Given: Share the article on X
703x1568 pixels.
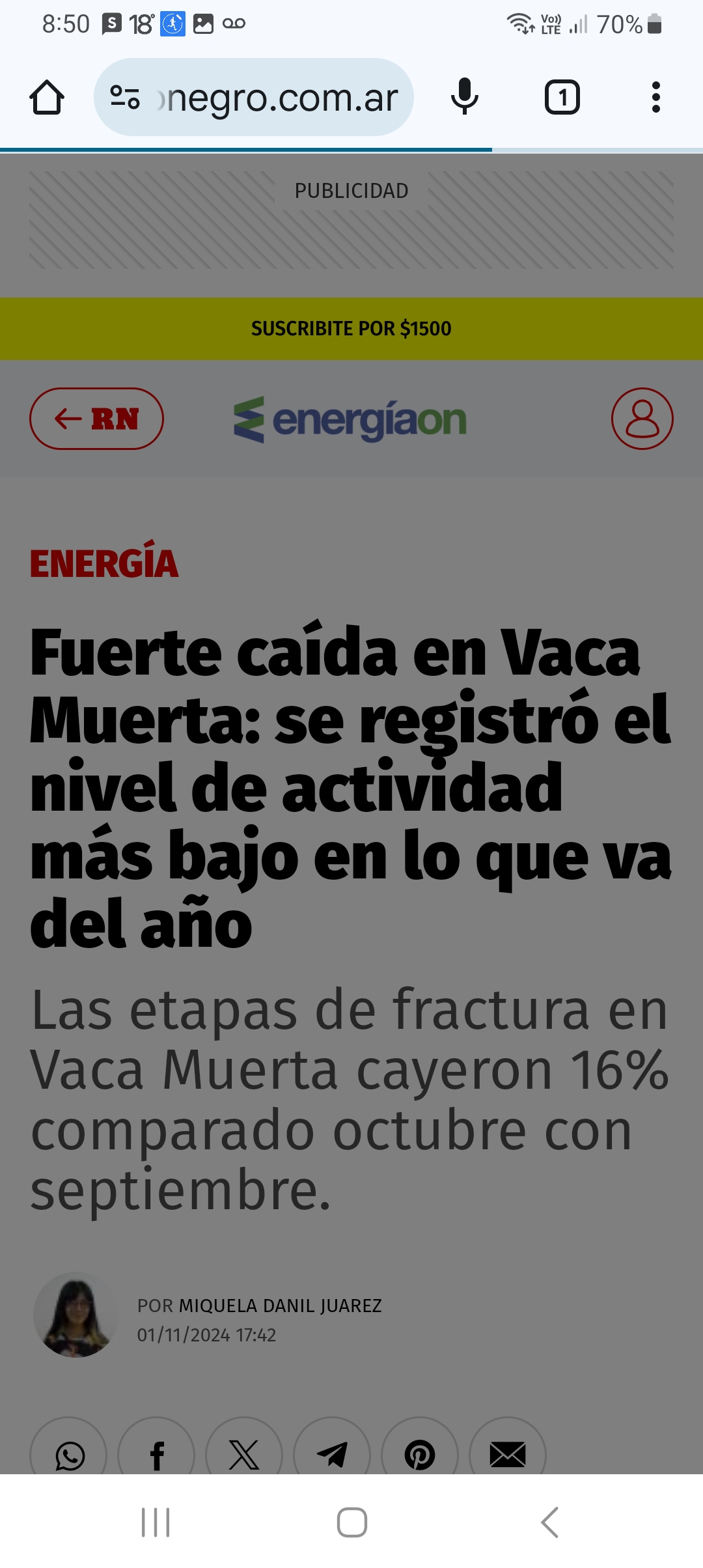Looking at the screenshot, I should click(244, 1453).
